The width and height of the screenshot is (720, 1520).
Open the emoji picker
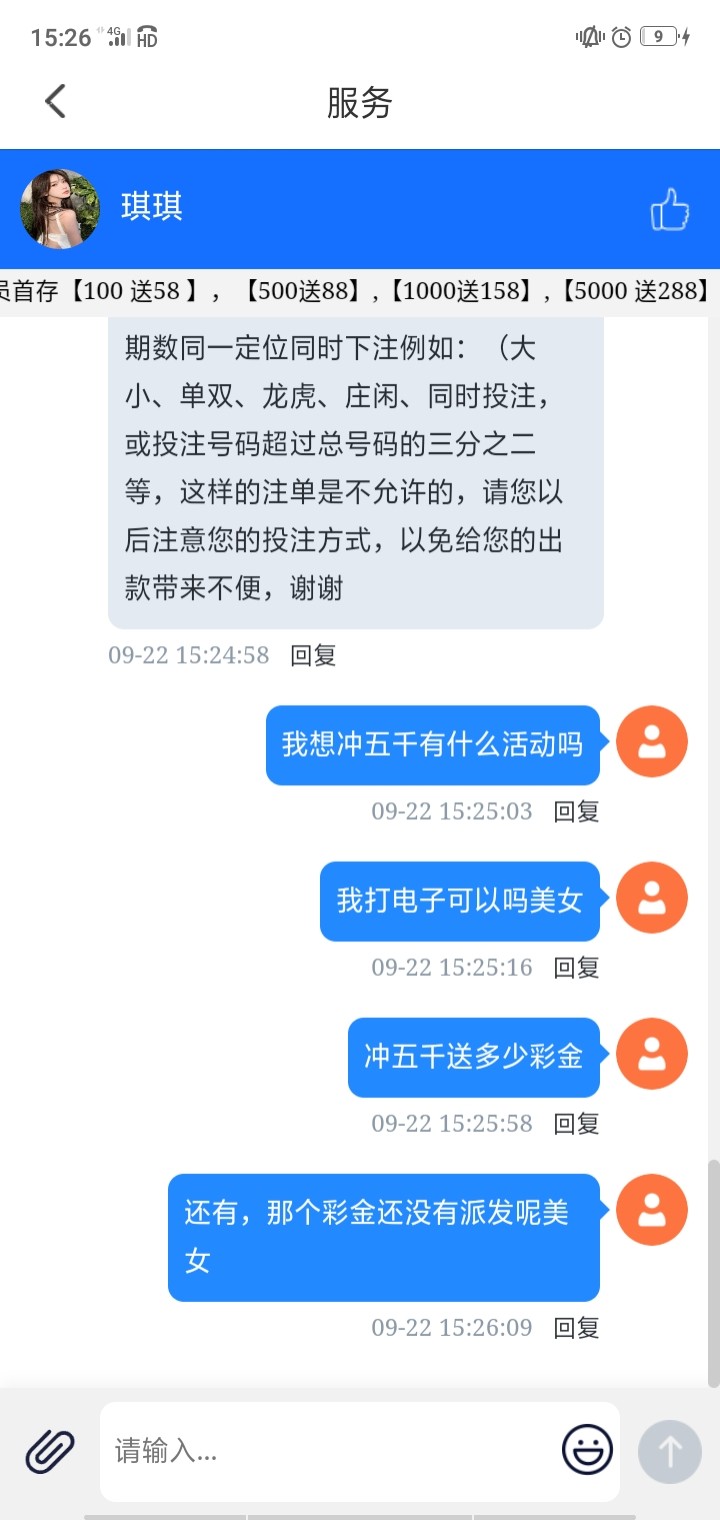coord(587,1450)
